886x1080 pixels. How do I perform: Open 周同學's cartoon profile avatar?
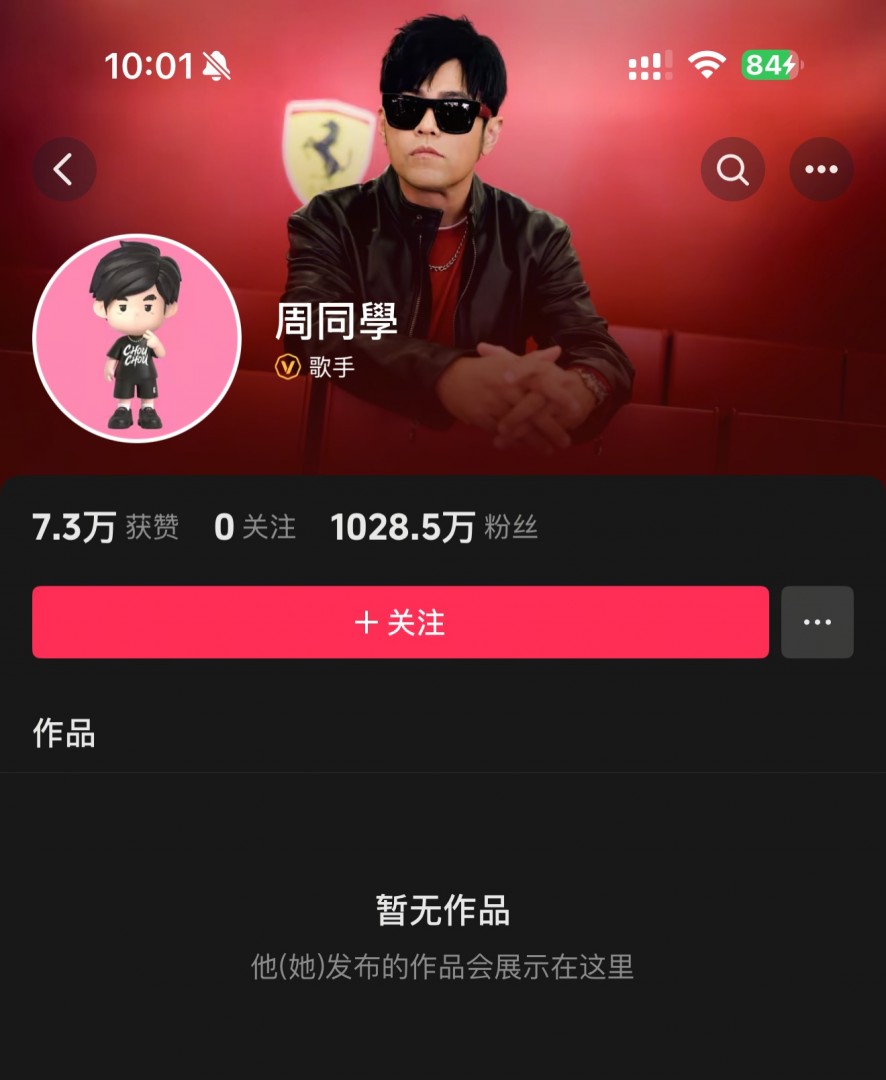[x=137, y=338]
